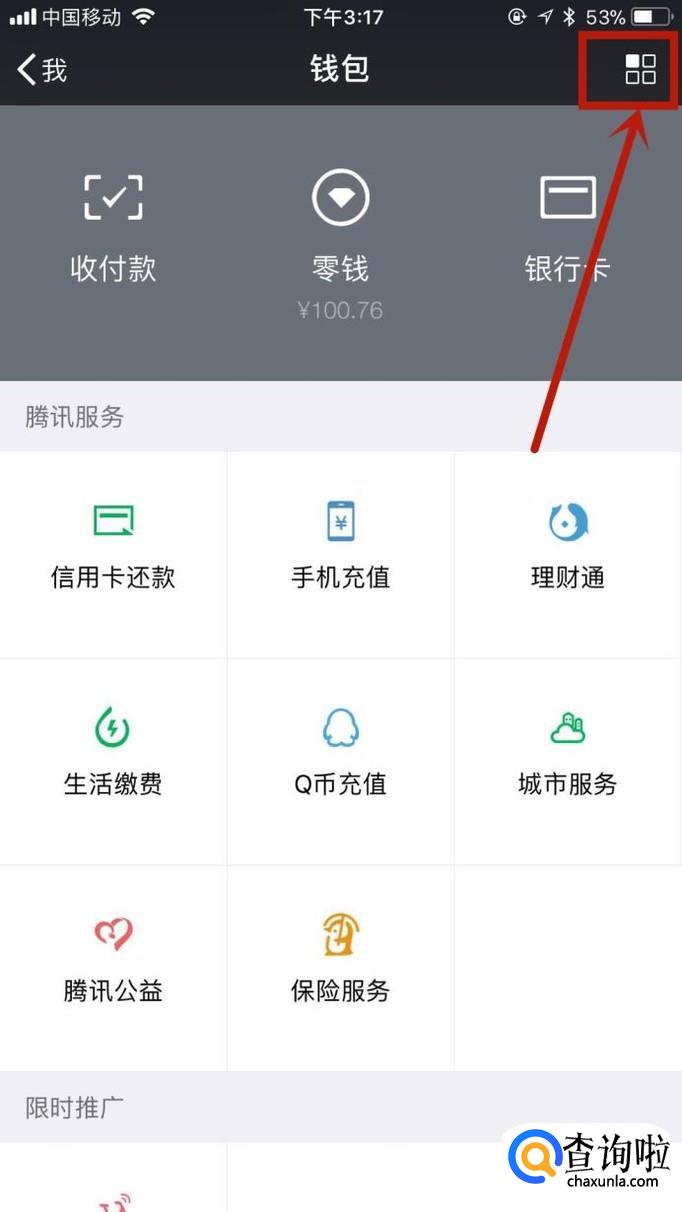
Task: Open the four-squares menu icon
Action: pos(640,69)
